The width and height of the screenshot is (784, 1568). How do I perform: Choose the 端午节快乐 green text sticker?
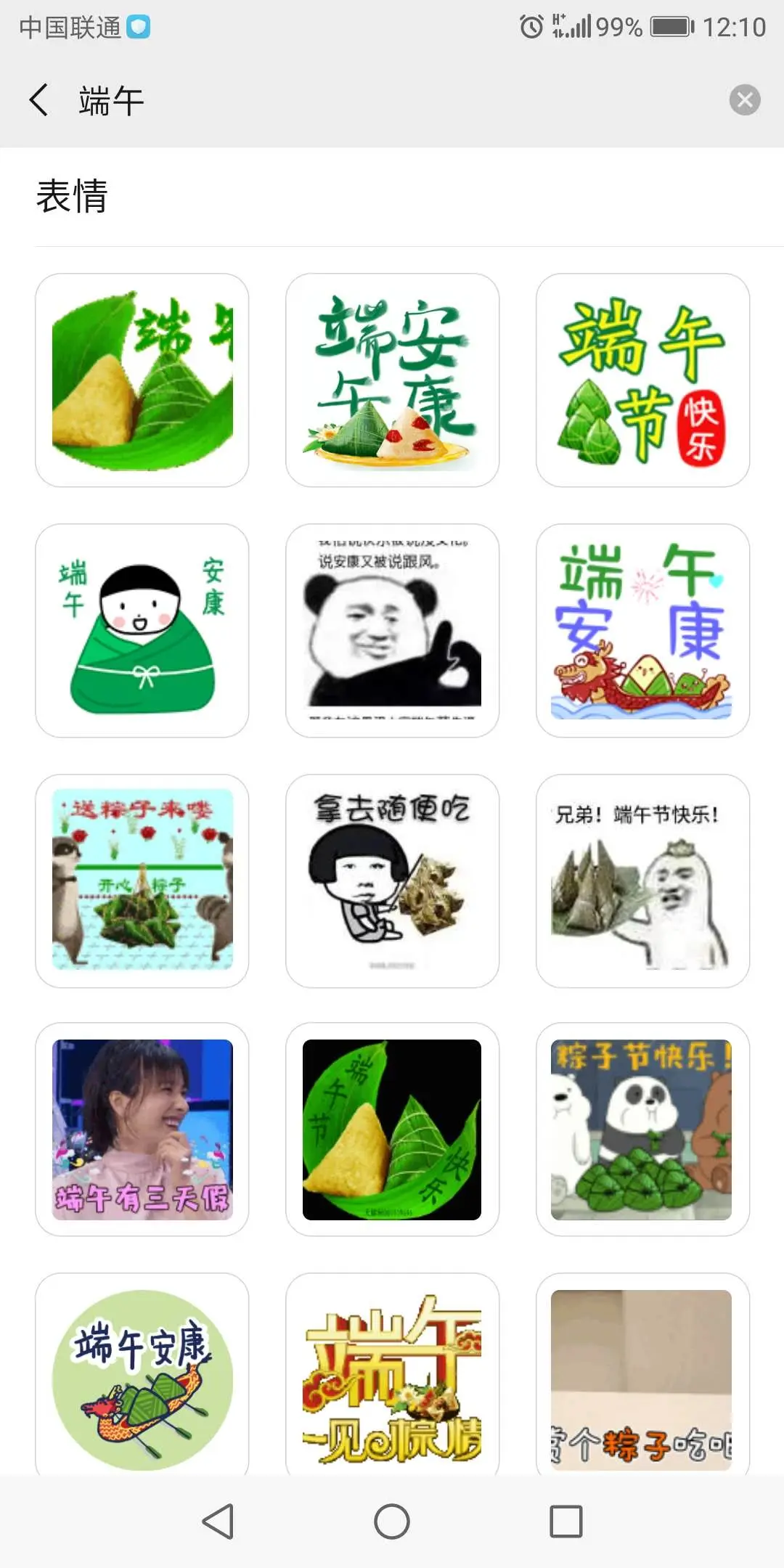coord(642,380)
